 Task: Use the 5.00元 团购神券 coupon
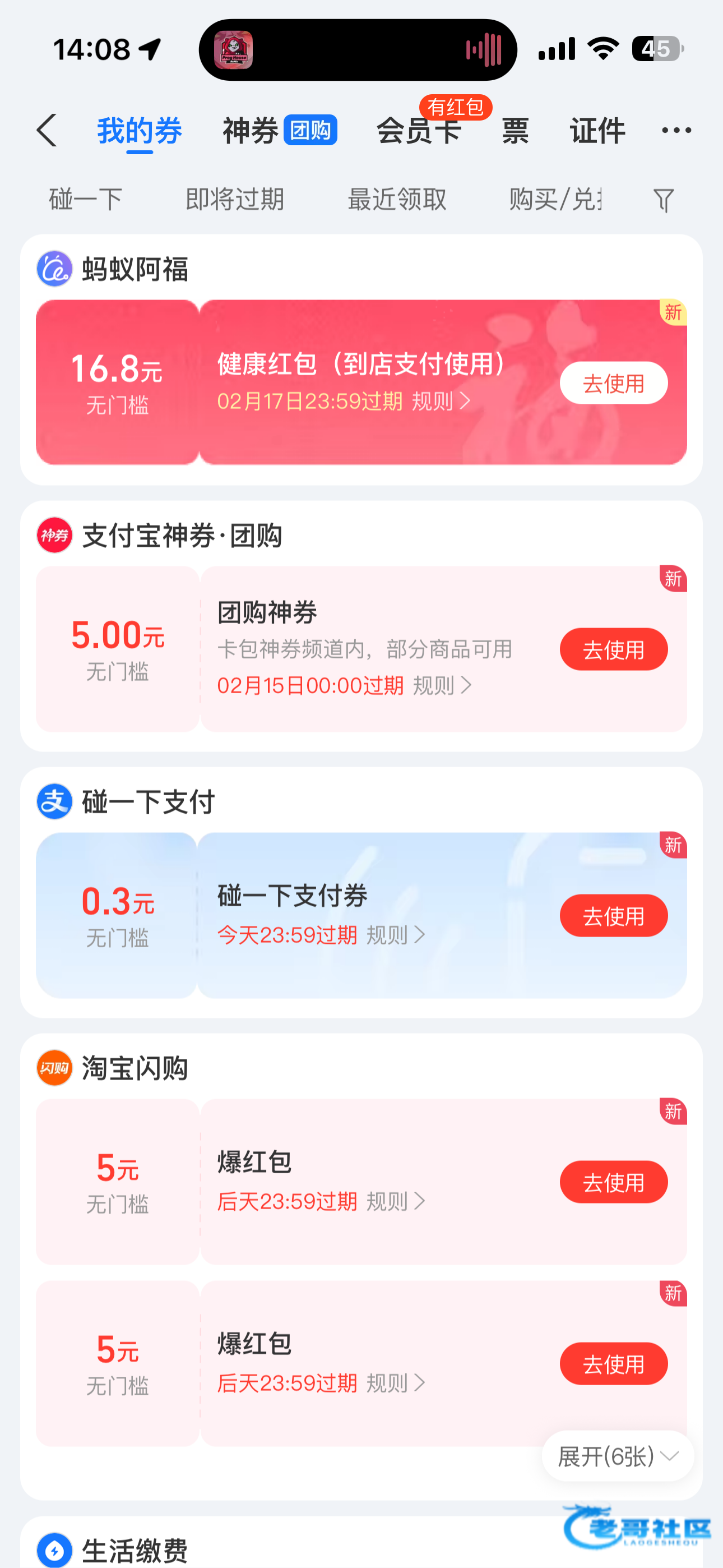613,649
